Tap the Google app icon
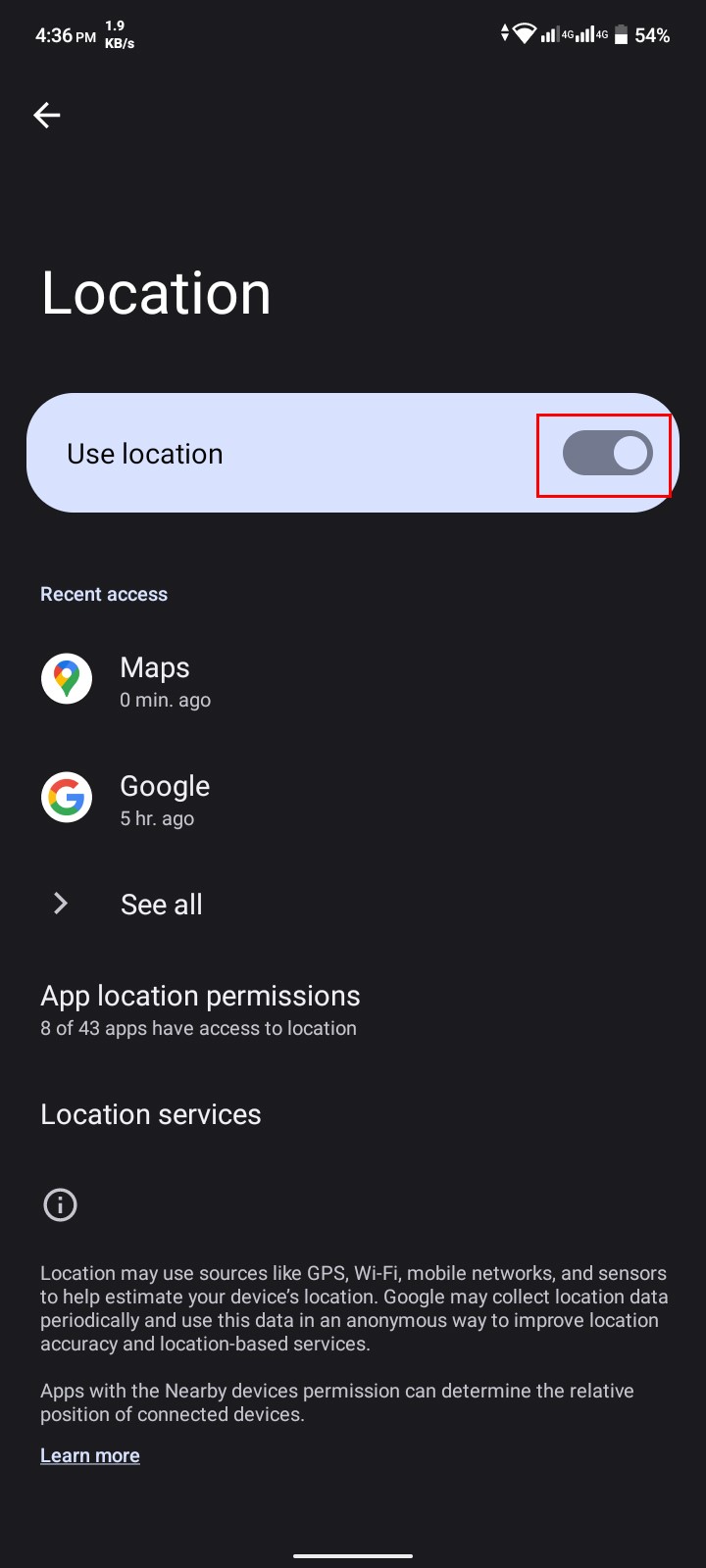 [65, 797]
